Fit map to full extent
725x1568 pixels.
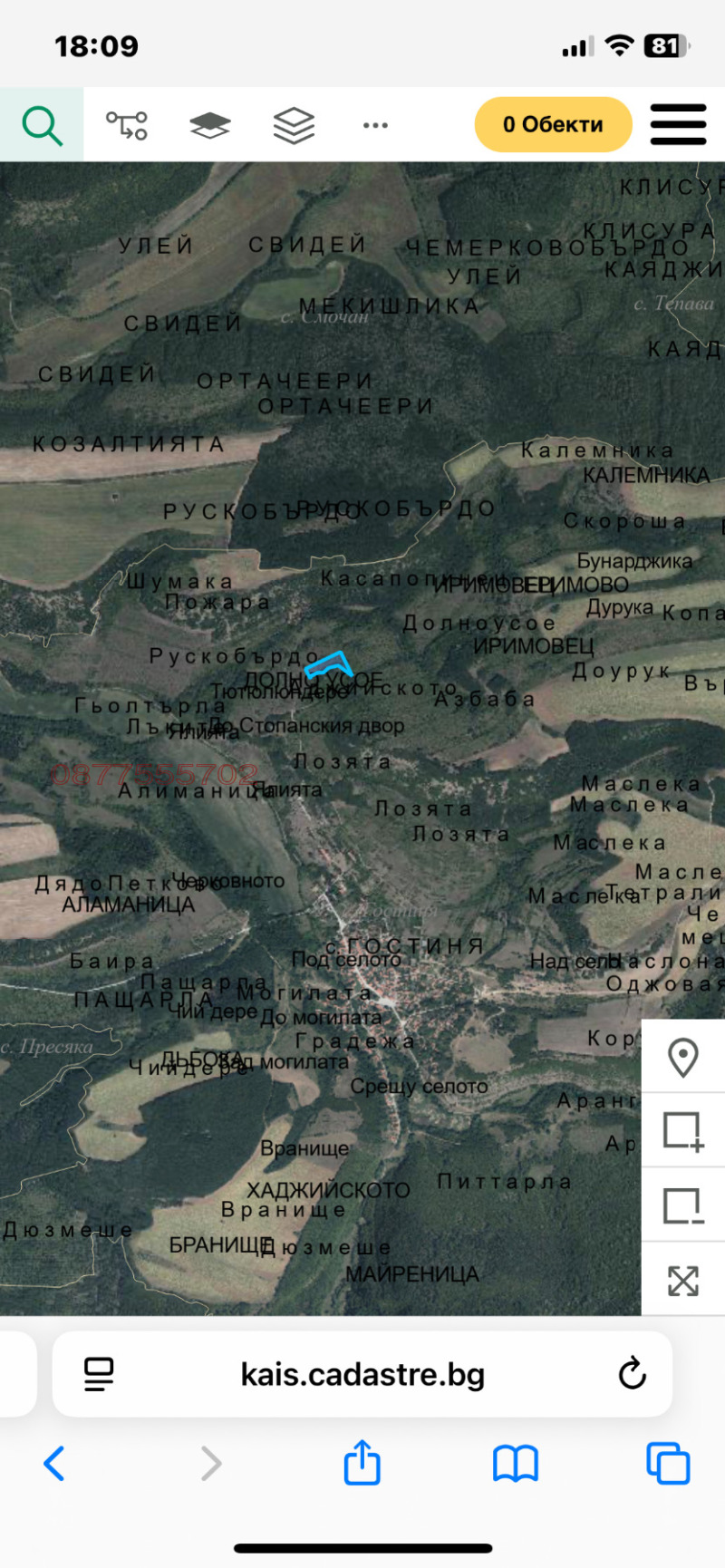pos(682,1281)
